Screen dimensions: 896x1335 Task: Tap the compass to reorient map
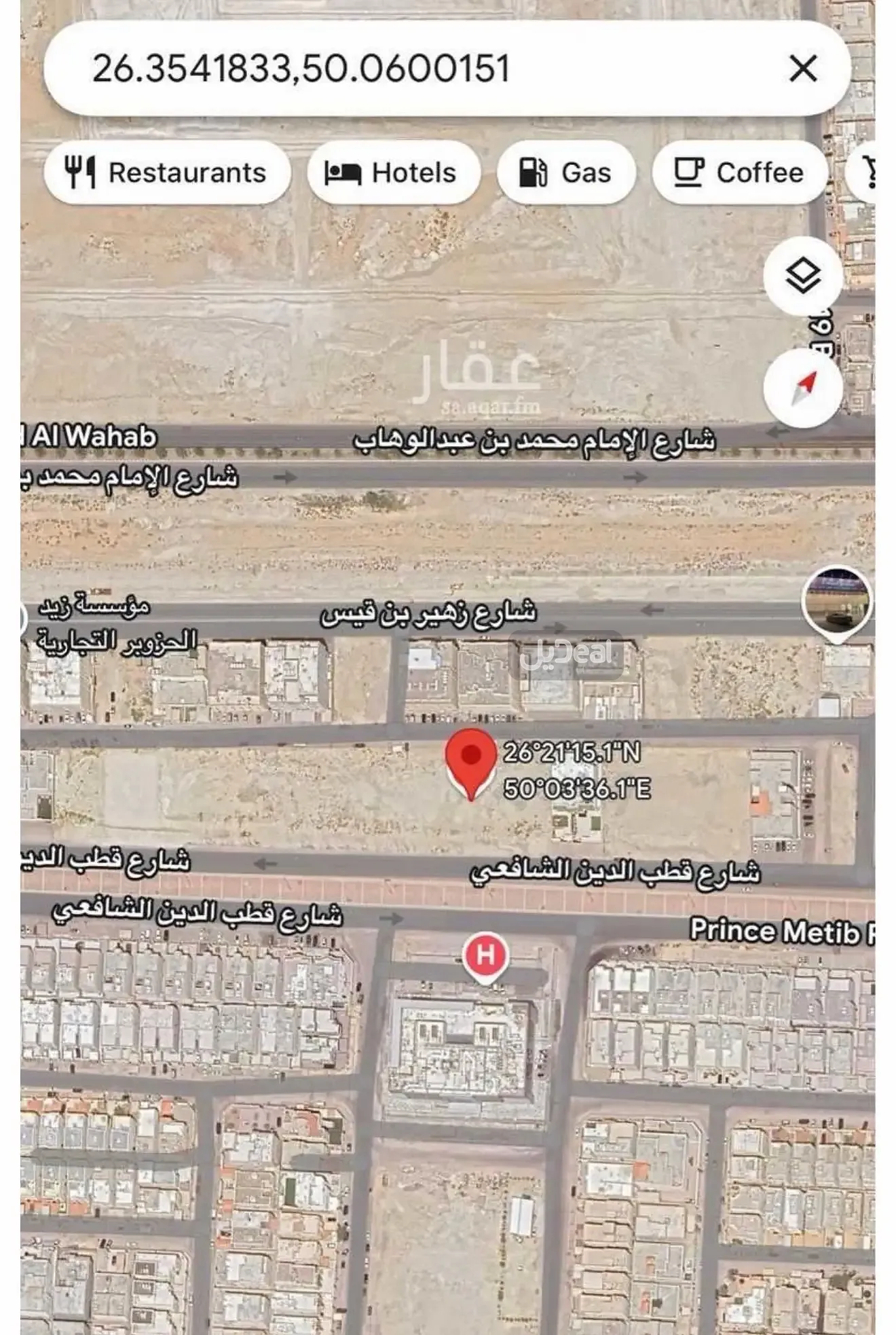[x=803, y=388]
